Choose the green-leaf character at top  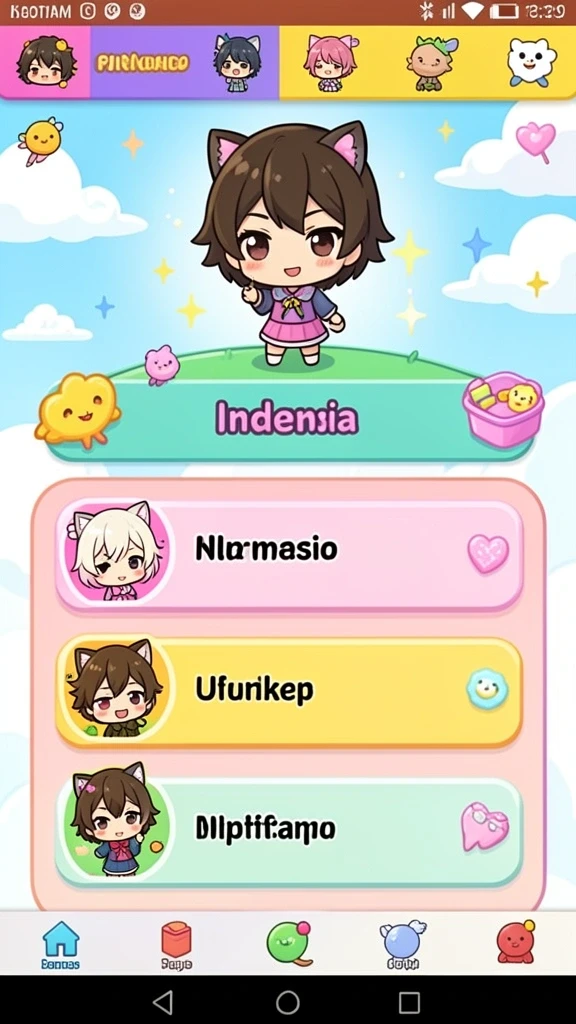pyautogui.click(x=432, y=63)
